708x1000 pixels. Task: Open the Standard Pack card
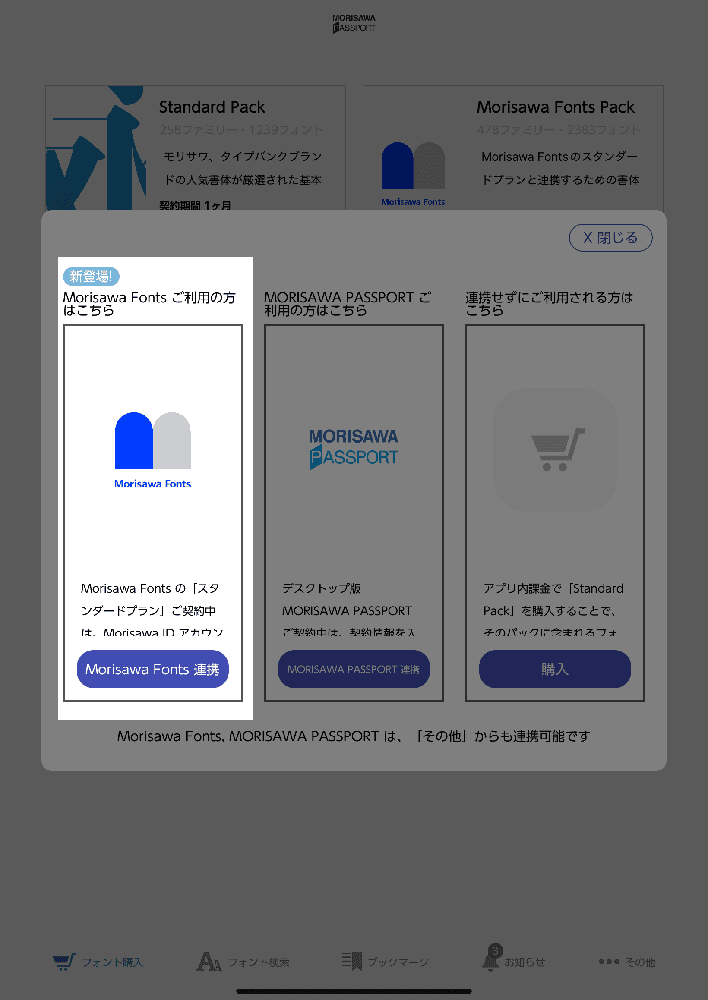[x=195, y=148]
